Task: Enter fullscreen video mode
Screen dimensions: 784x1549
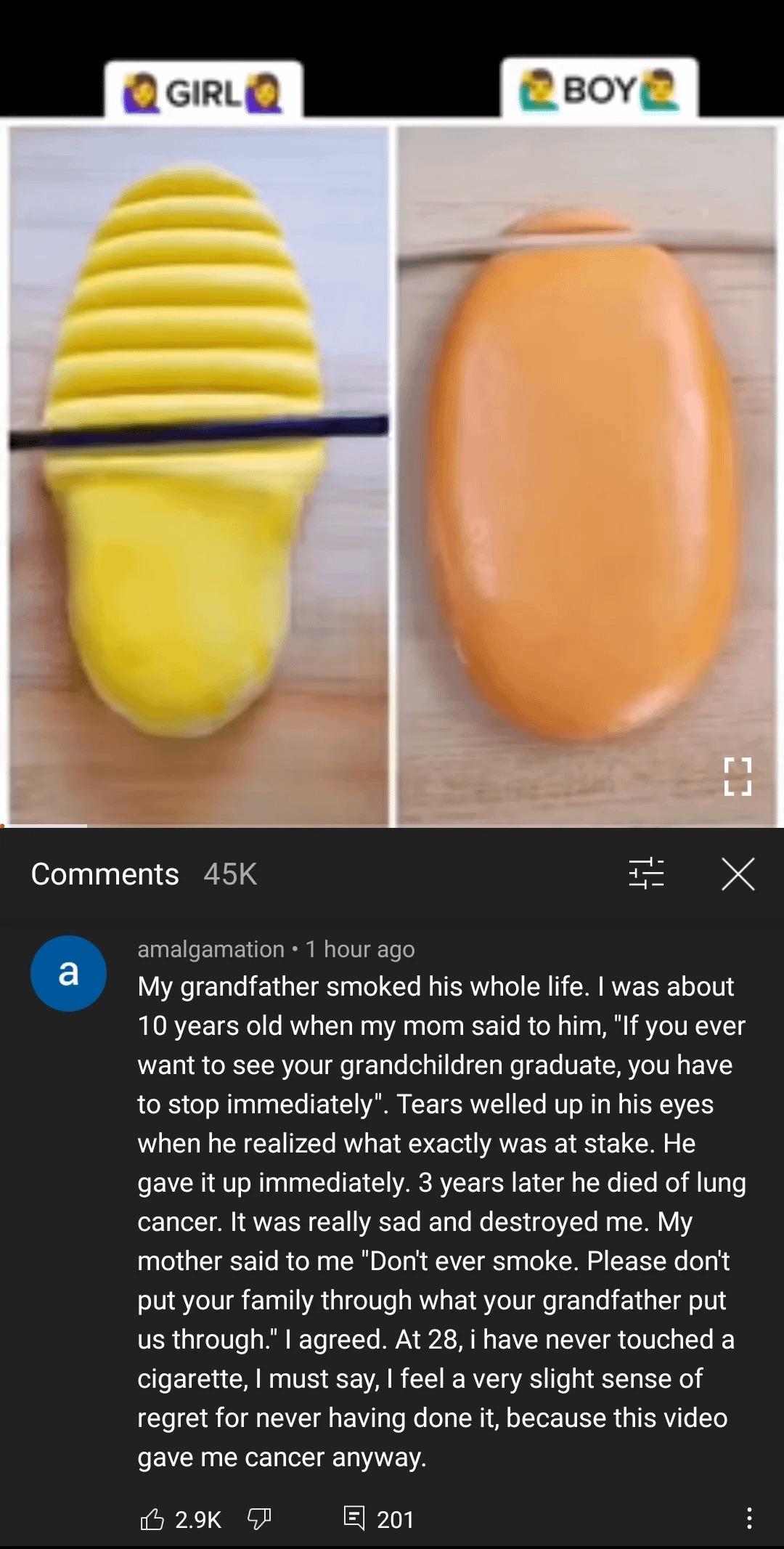Action: click(x=738, y=776)
